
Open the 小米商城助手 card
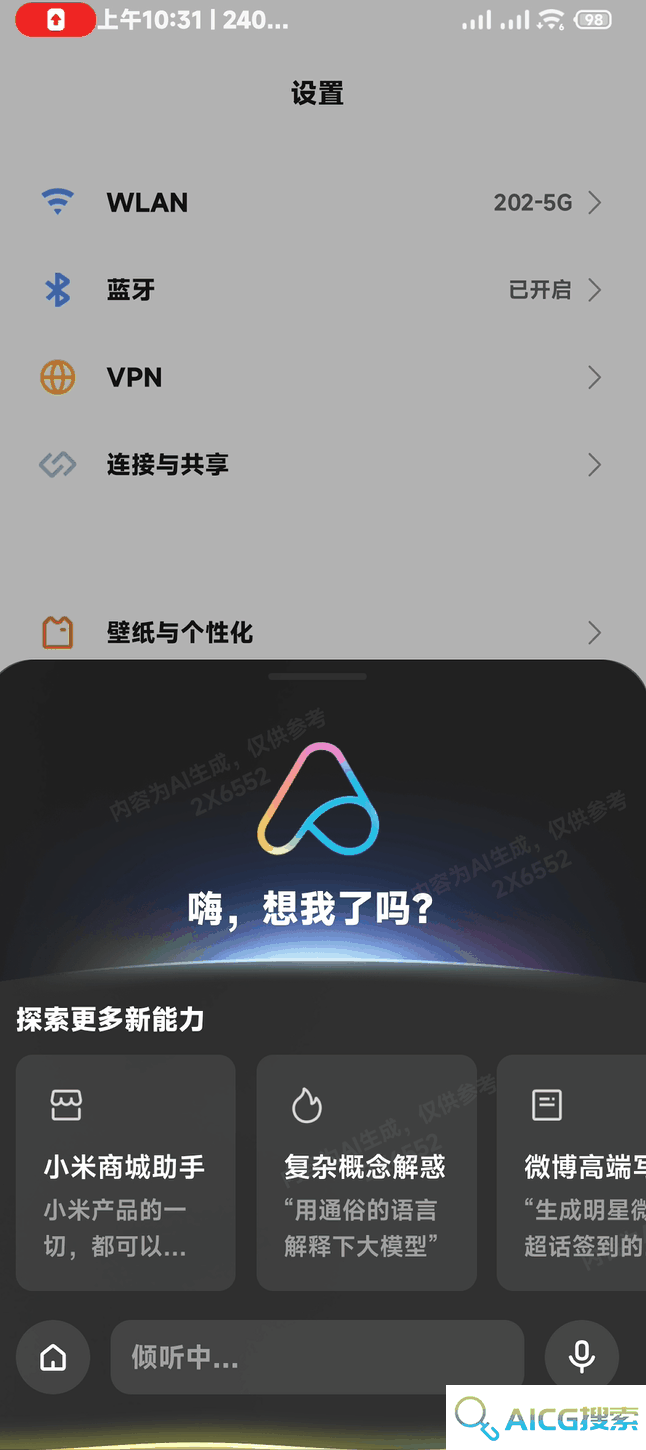[125, 1172]
